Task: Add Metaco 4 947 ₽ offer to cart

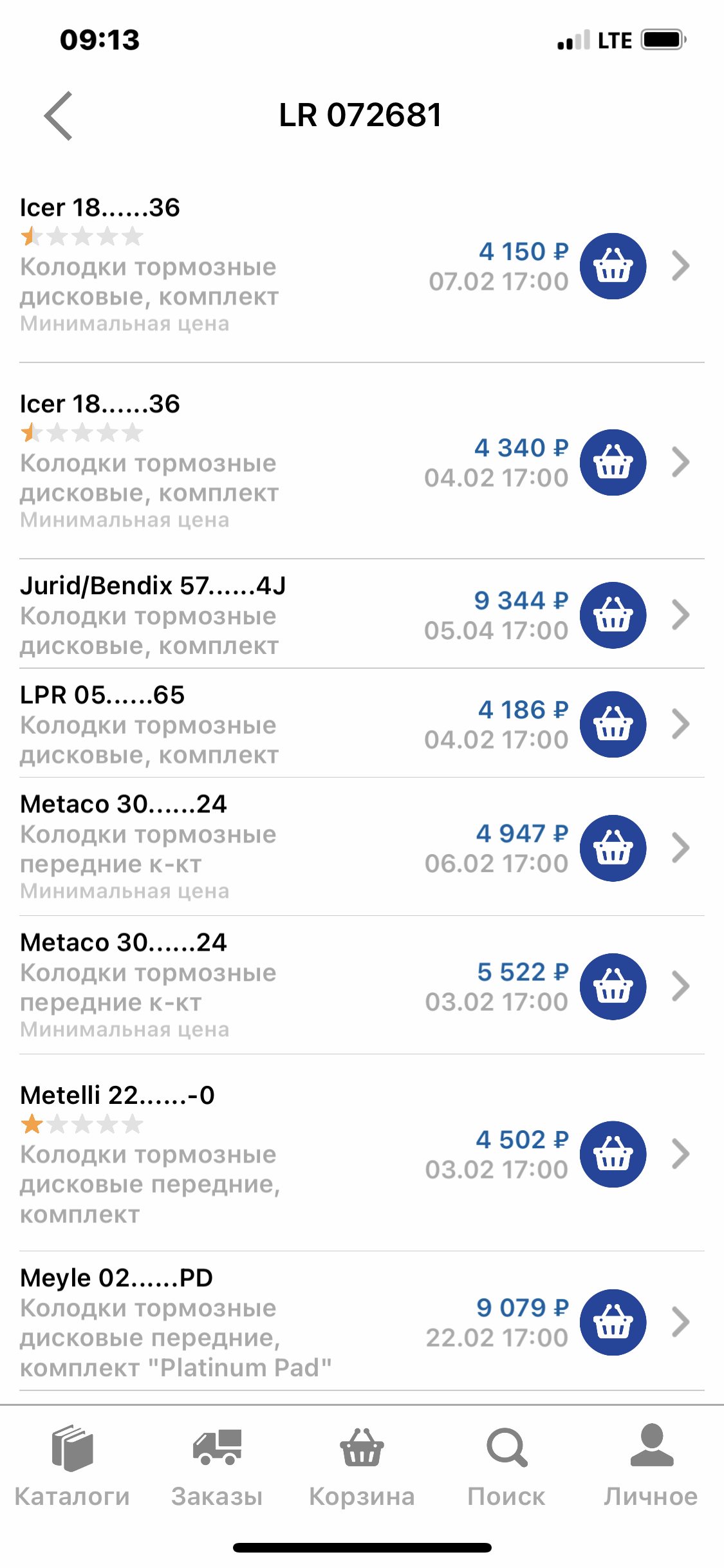Action: click(613, 848)
